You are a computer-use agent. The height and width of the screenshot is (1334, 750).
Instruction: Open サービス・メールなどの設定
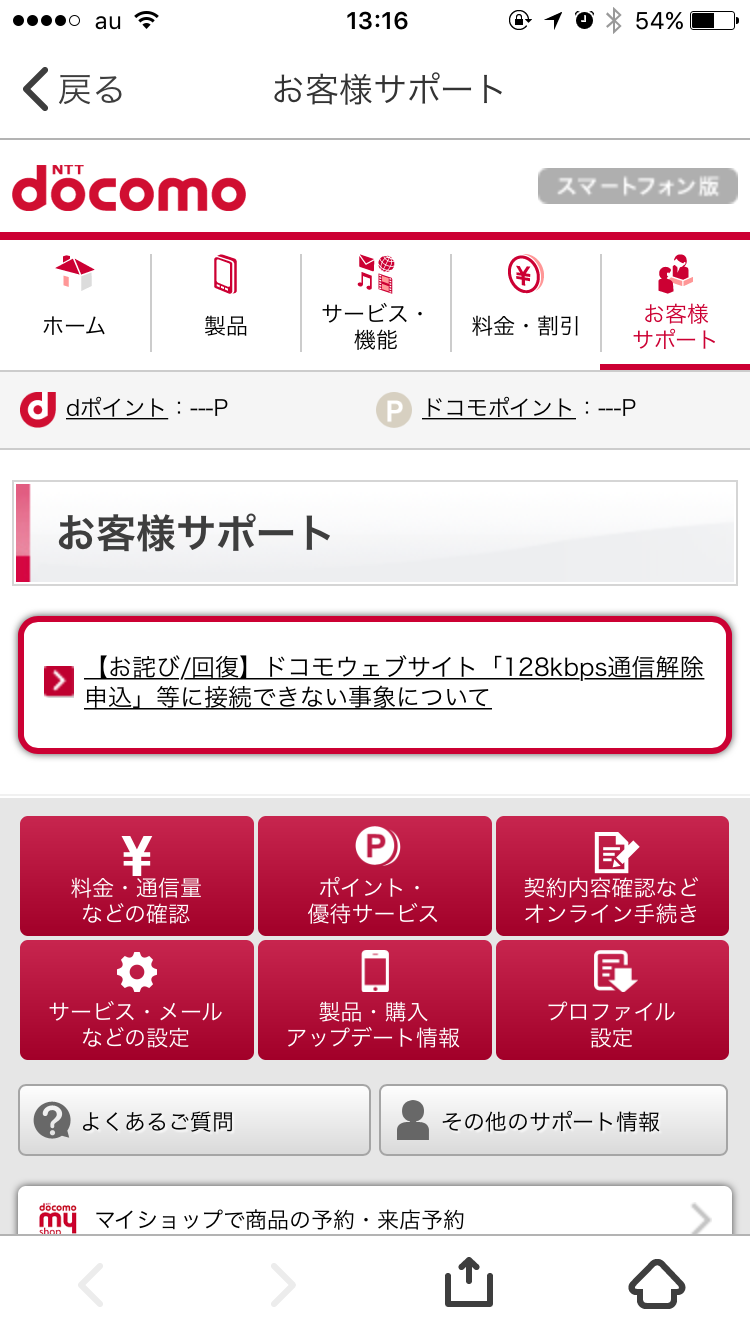coord(137,1000)
